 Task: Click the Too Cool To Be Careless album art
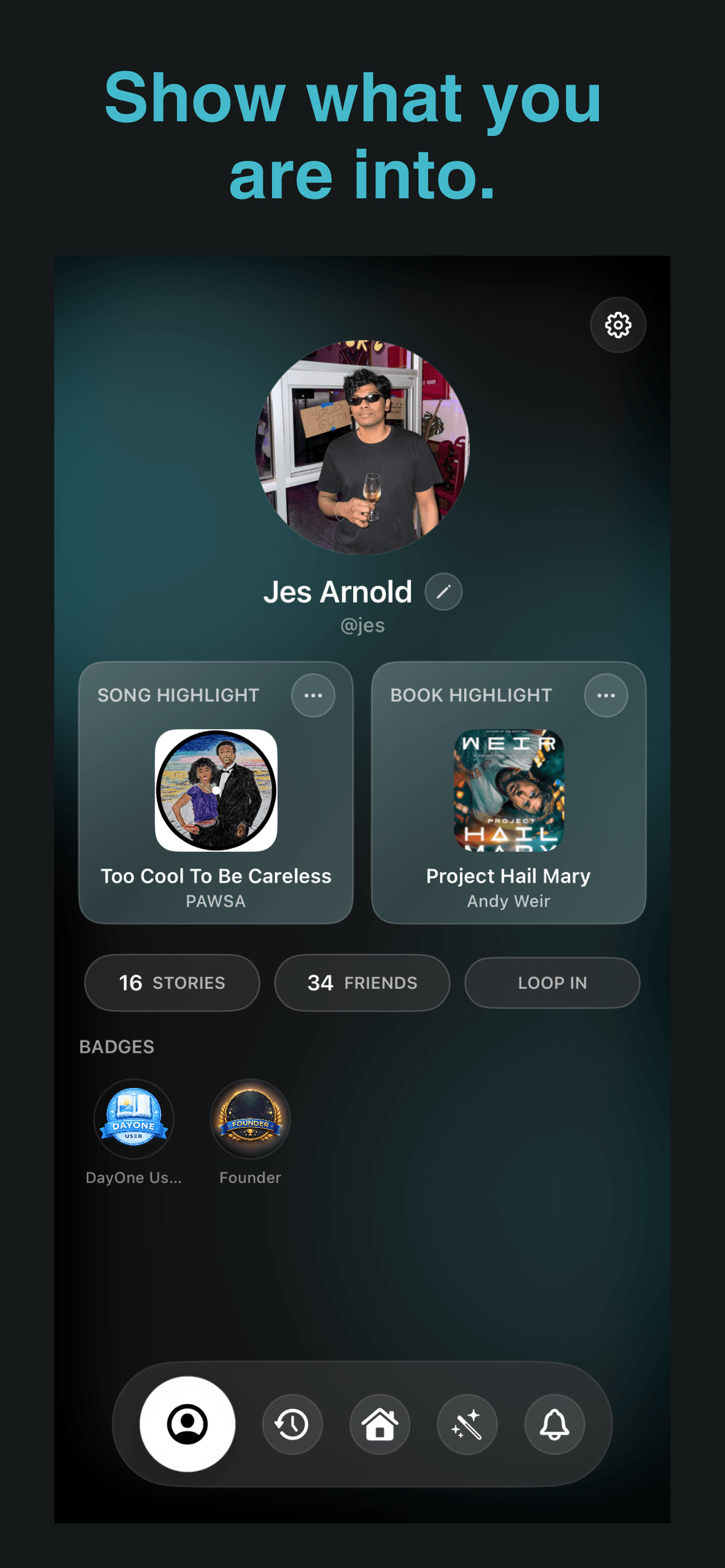[x=216, y=790]
